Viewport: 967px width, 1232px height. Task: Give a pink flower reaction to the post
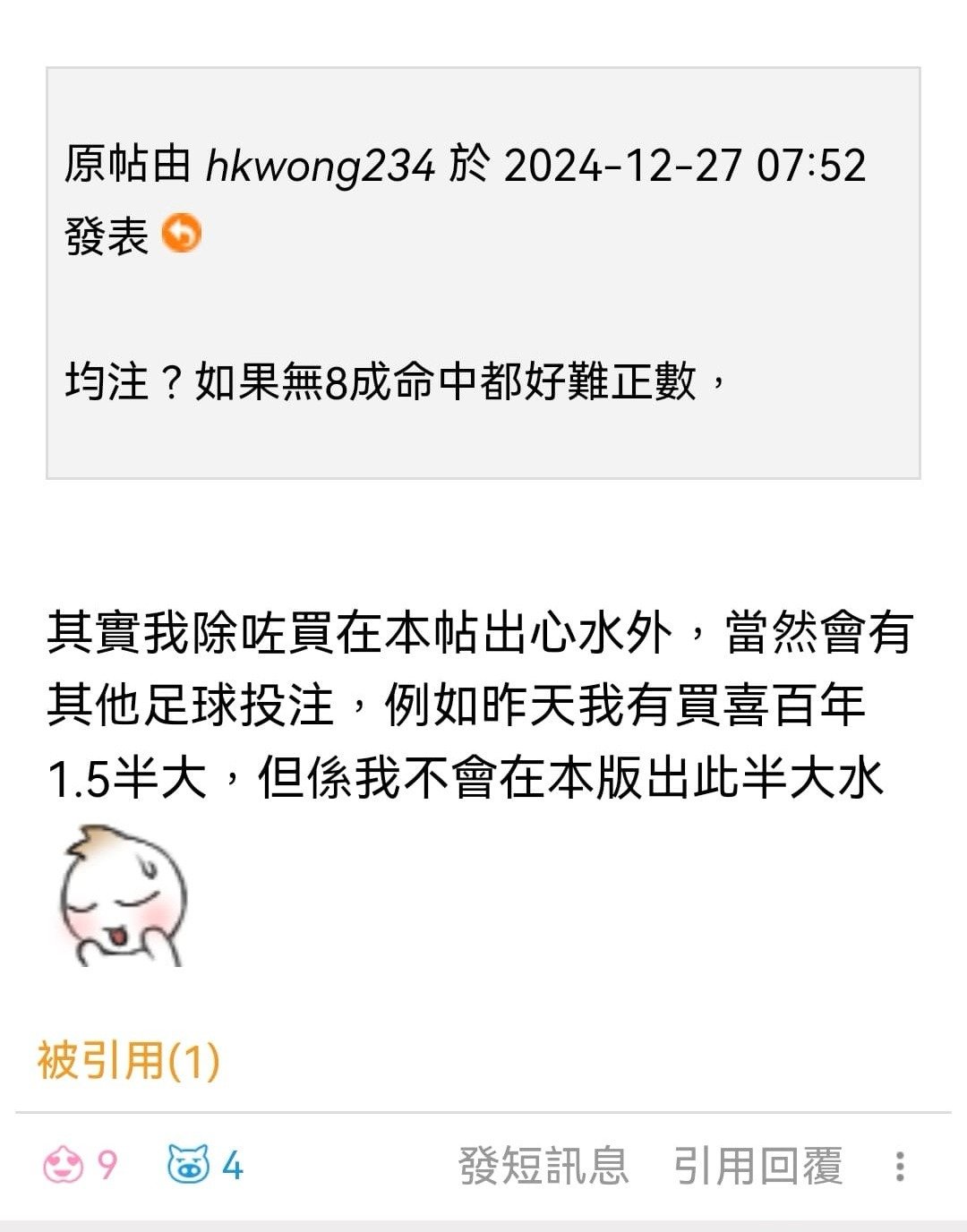(63, 1165)
